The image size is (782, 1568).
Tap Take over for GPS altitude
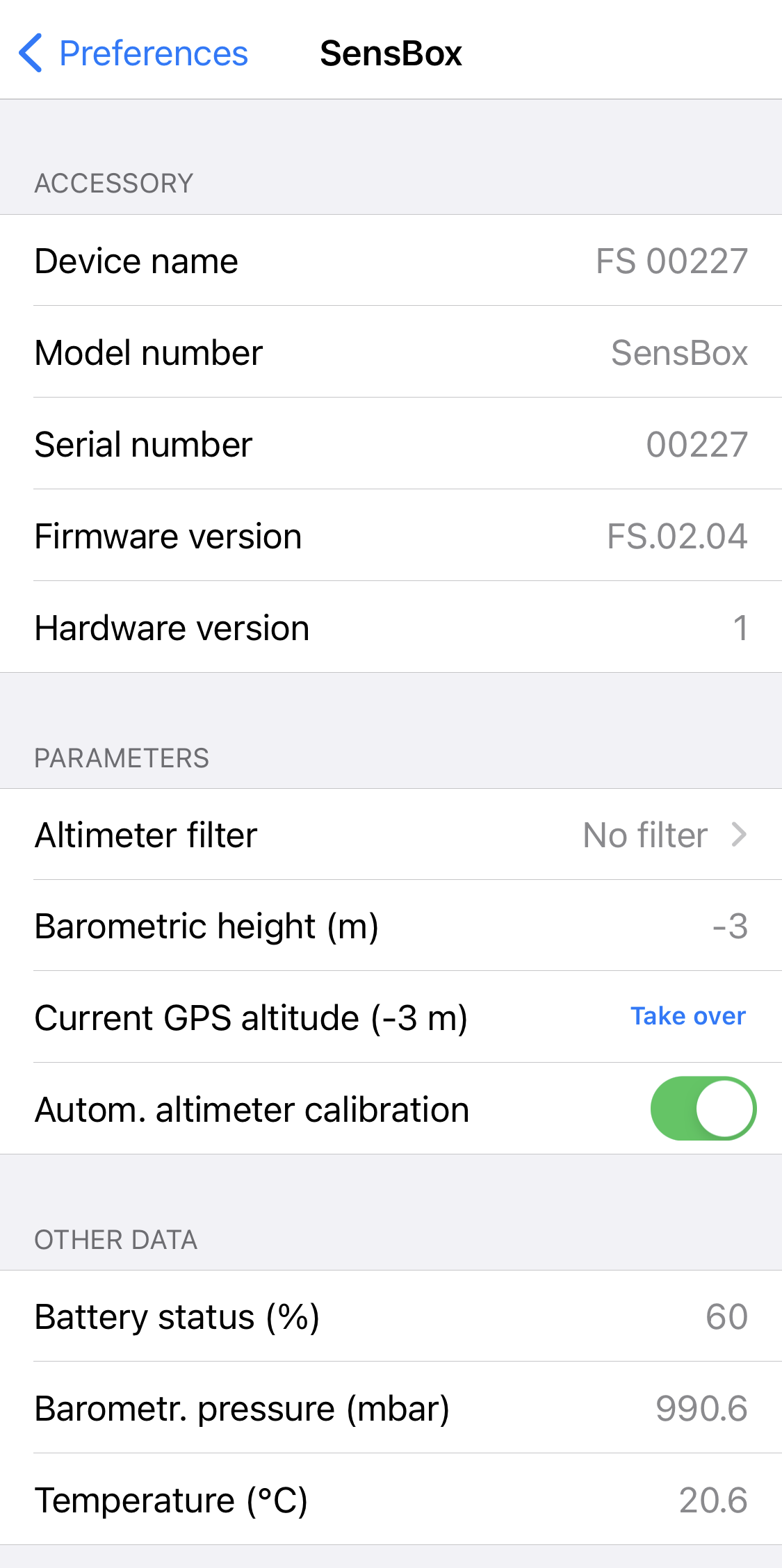(687, 1016)
